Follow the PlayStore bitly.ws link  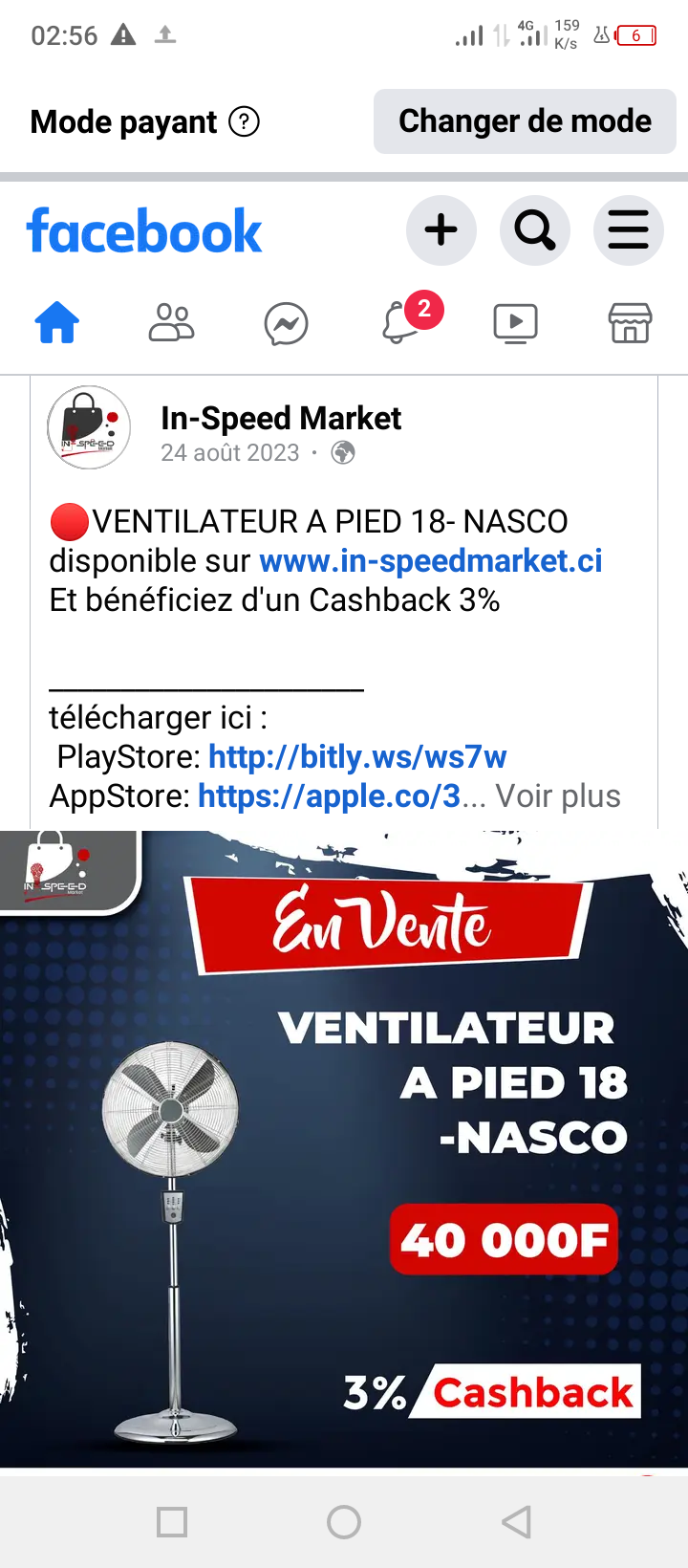(357, 757)
